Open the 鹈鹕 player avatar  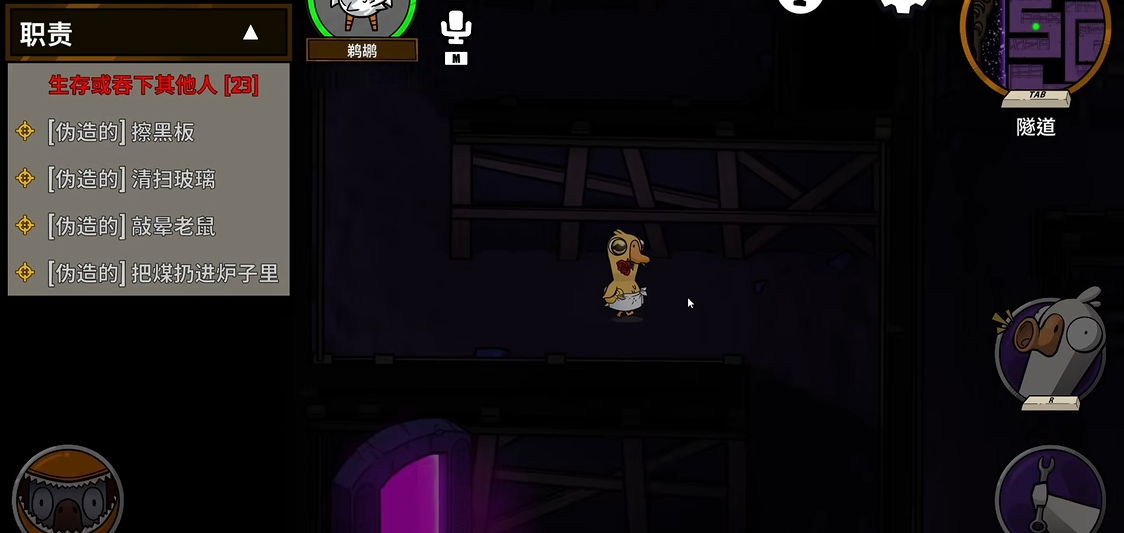361,15
